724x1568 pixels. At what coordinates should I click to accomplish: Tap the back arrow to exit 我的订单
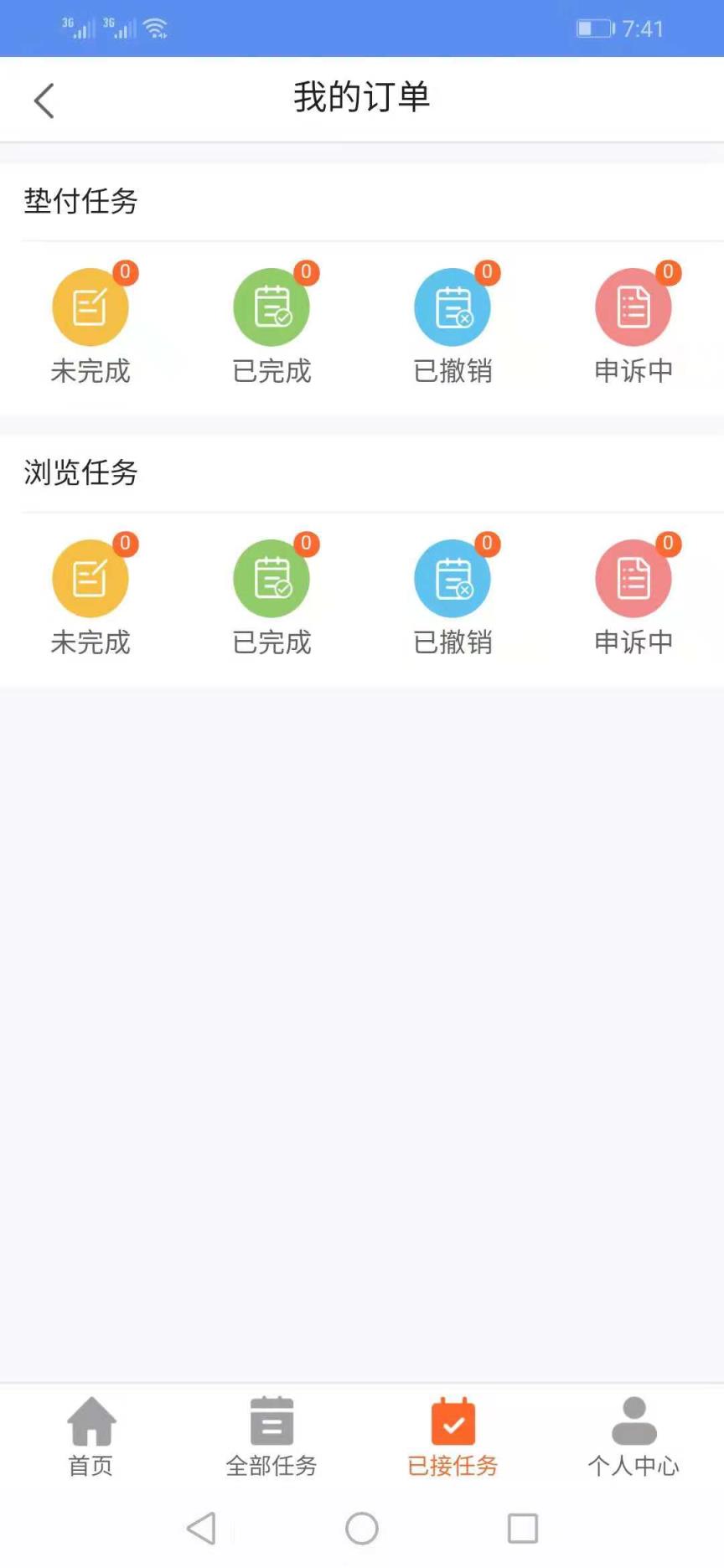click(x=44, y=99)
